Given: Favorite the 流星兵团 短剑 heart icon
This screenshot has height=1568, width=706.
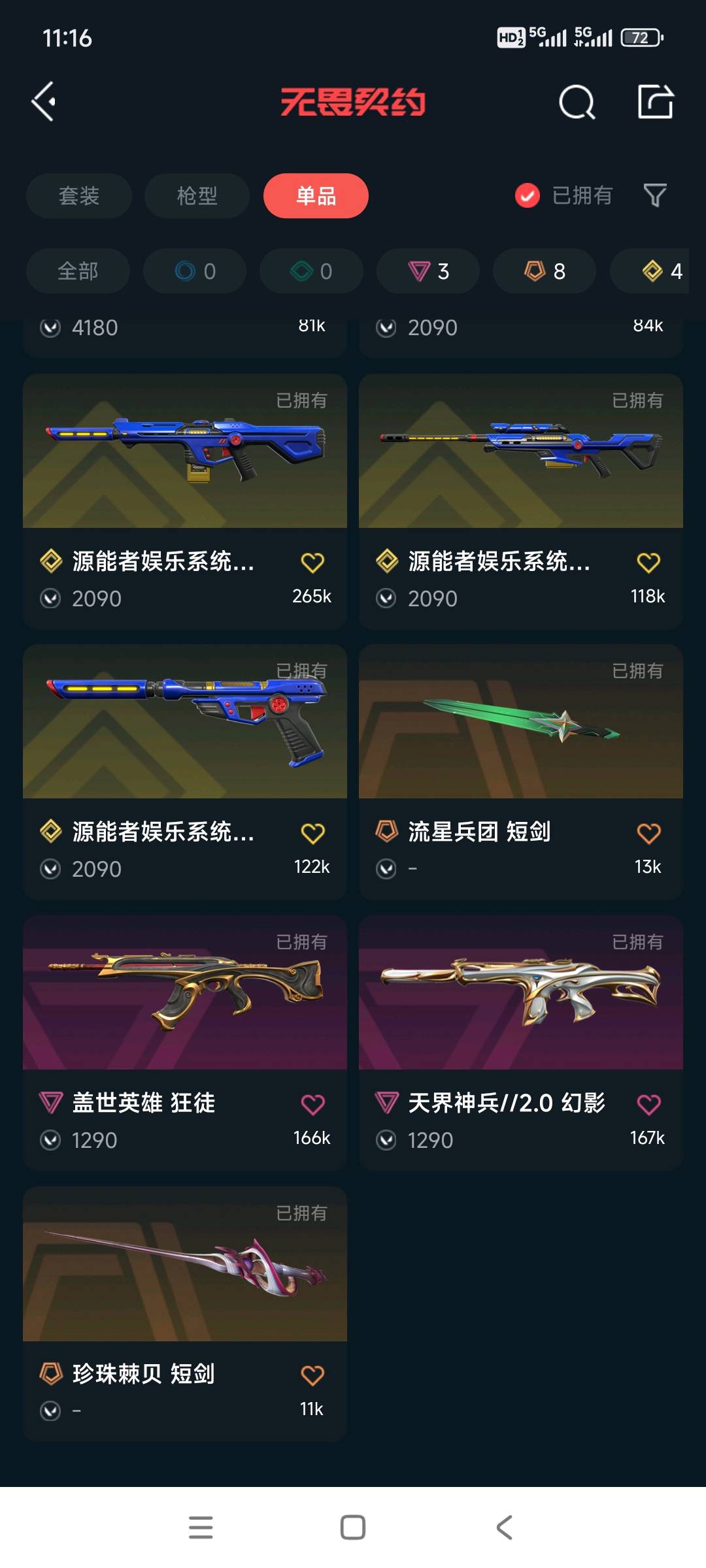Looking at the screenshot, I should click(x=648, y=833).
